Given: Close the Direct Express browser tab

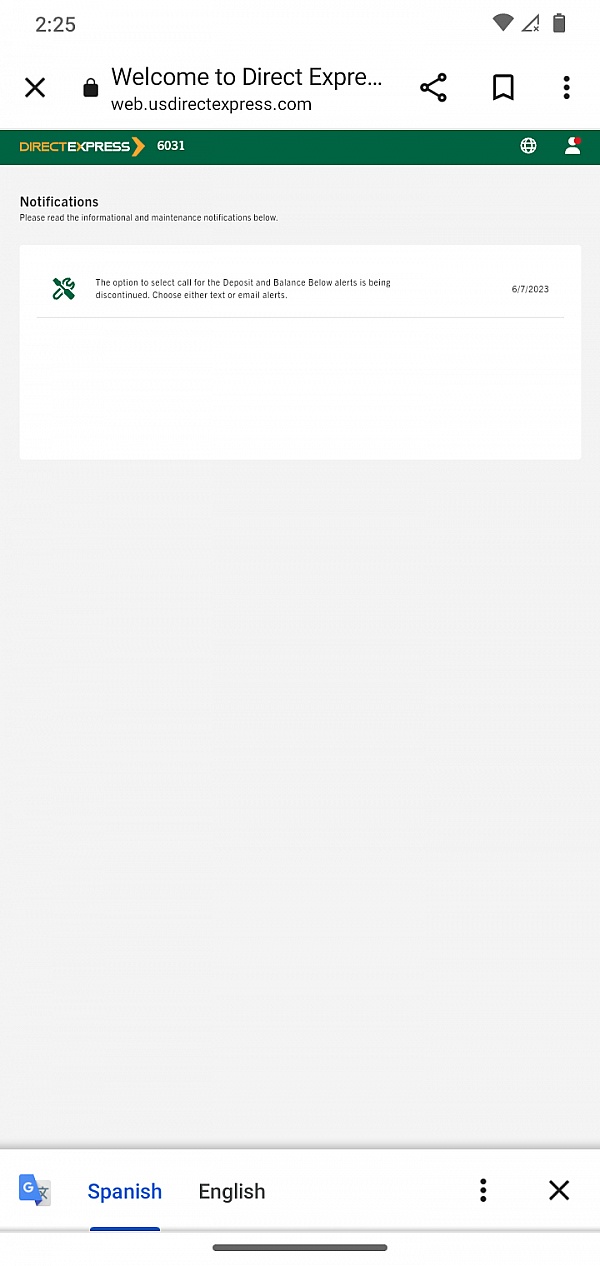Looking at the screenshot, I should (35, 88).
